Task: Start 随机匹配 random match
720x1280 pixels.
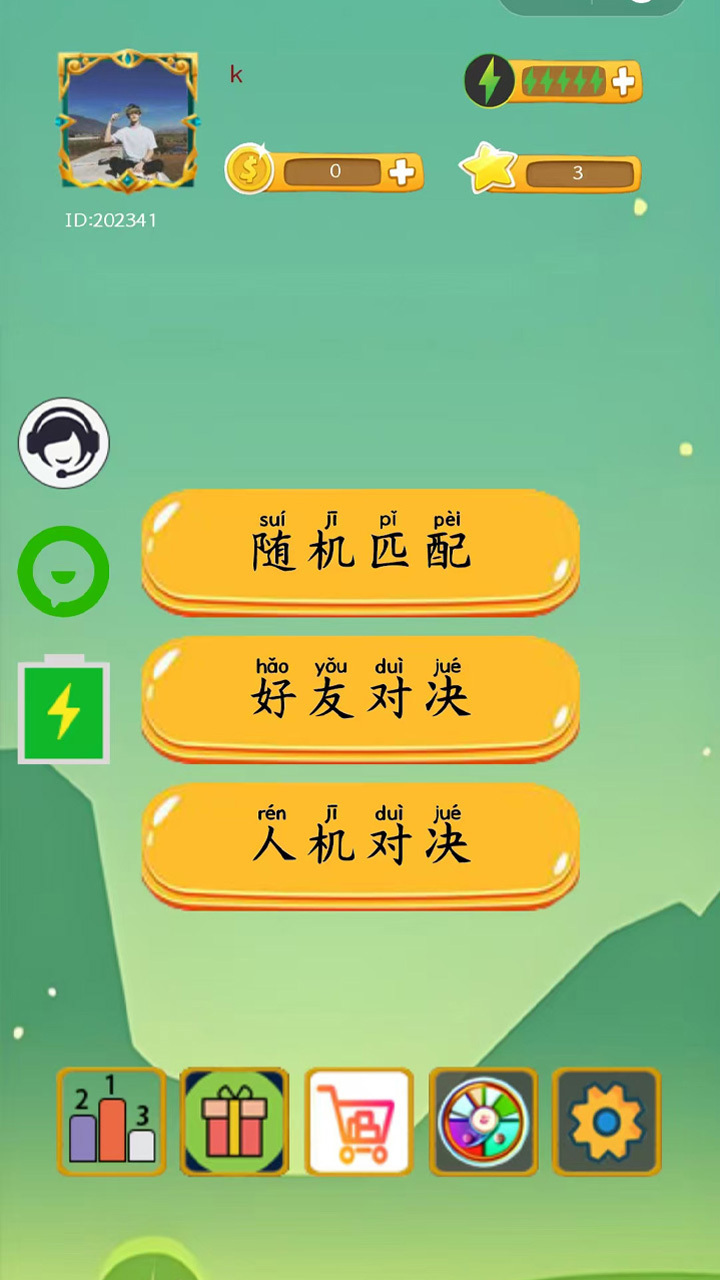Action: click(x=360, y=550)
